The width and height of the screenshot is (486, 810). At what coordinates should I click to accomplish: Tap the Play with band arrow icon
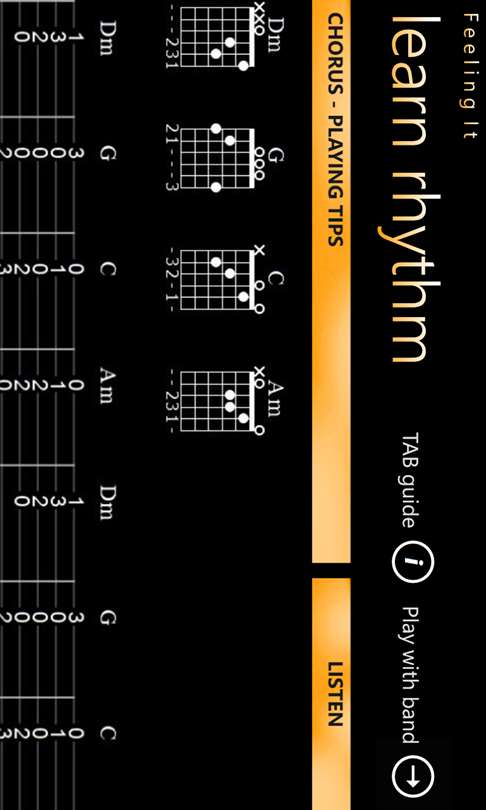[x=413, y=775]
